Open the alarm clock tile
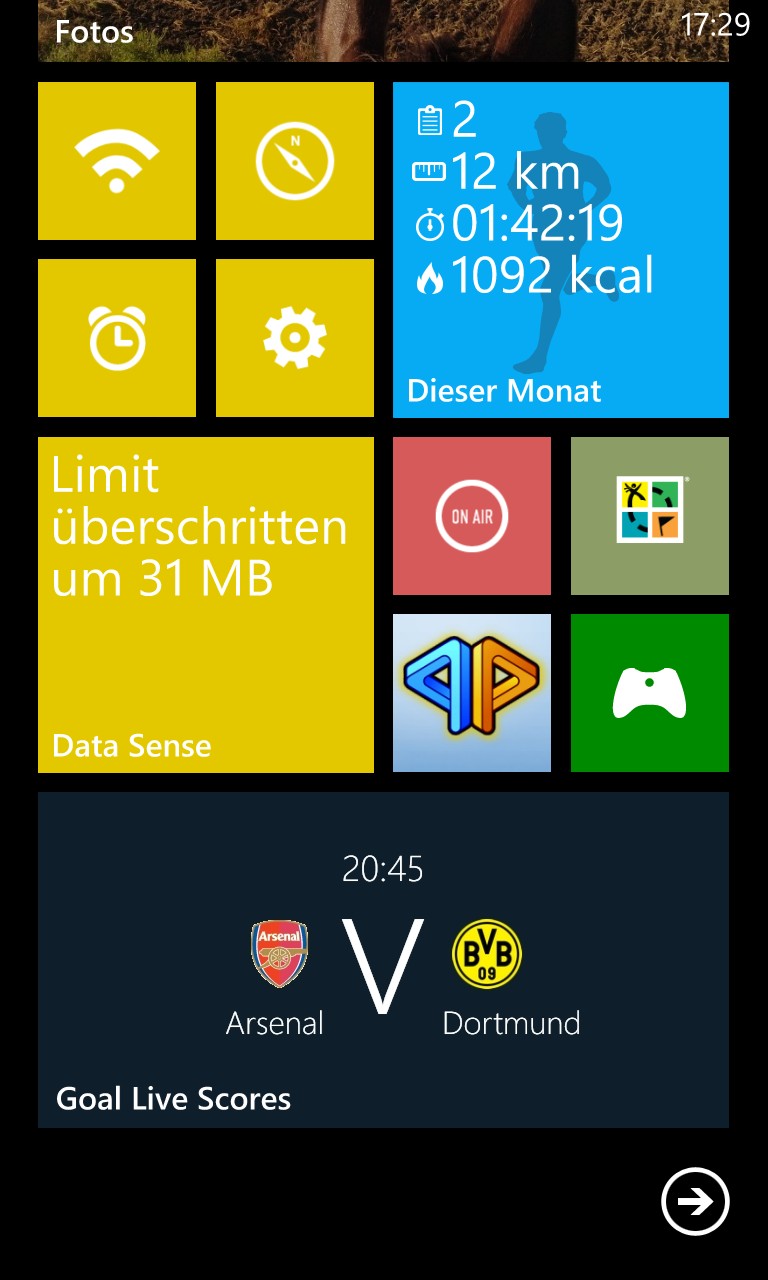The width and height of the screenshot is (768, 1280). (117, 338)
